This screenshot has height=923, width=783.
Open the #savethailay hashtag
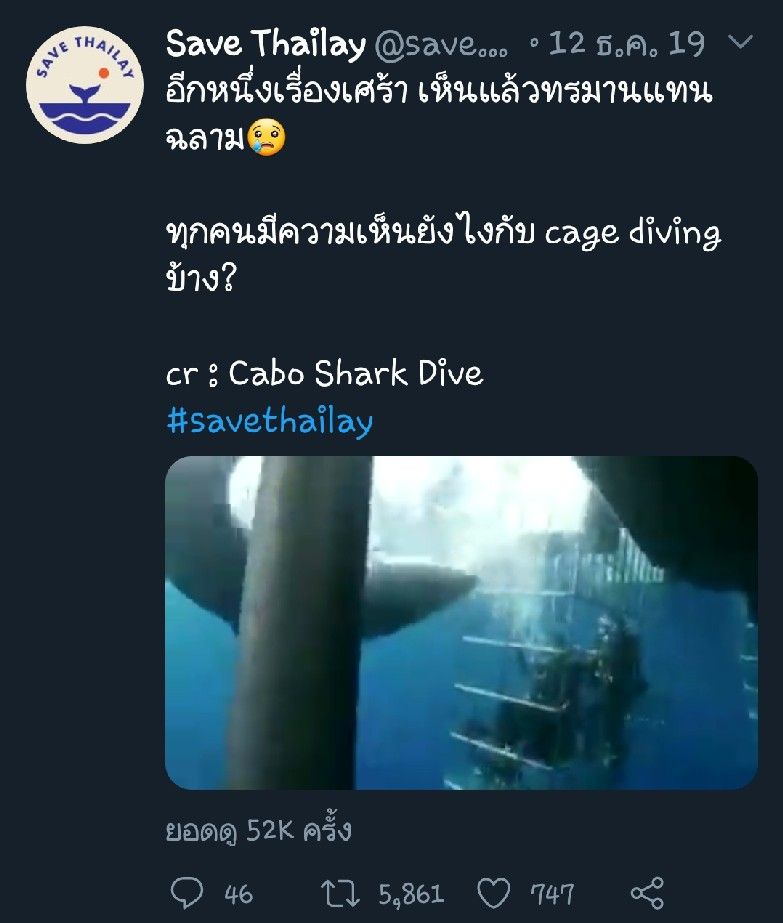[269, 421]
